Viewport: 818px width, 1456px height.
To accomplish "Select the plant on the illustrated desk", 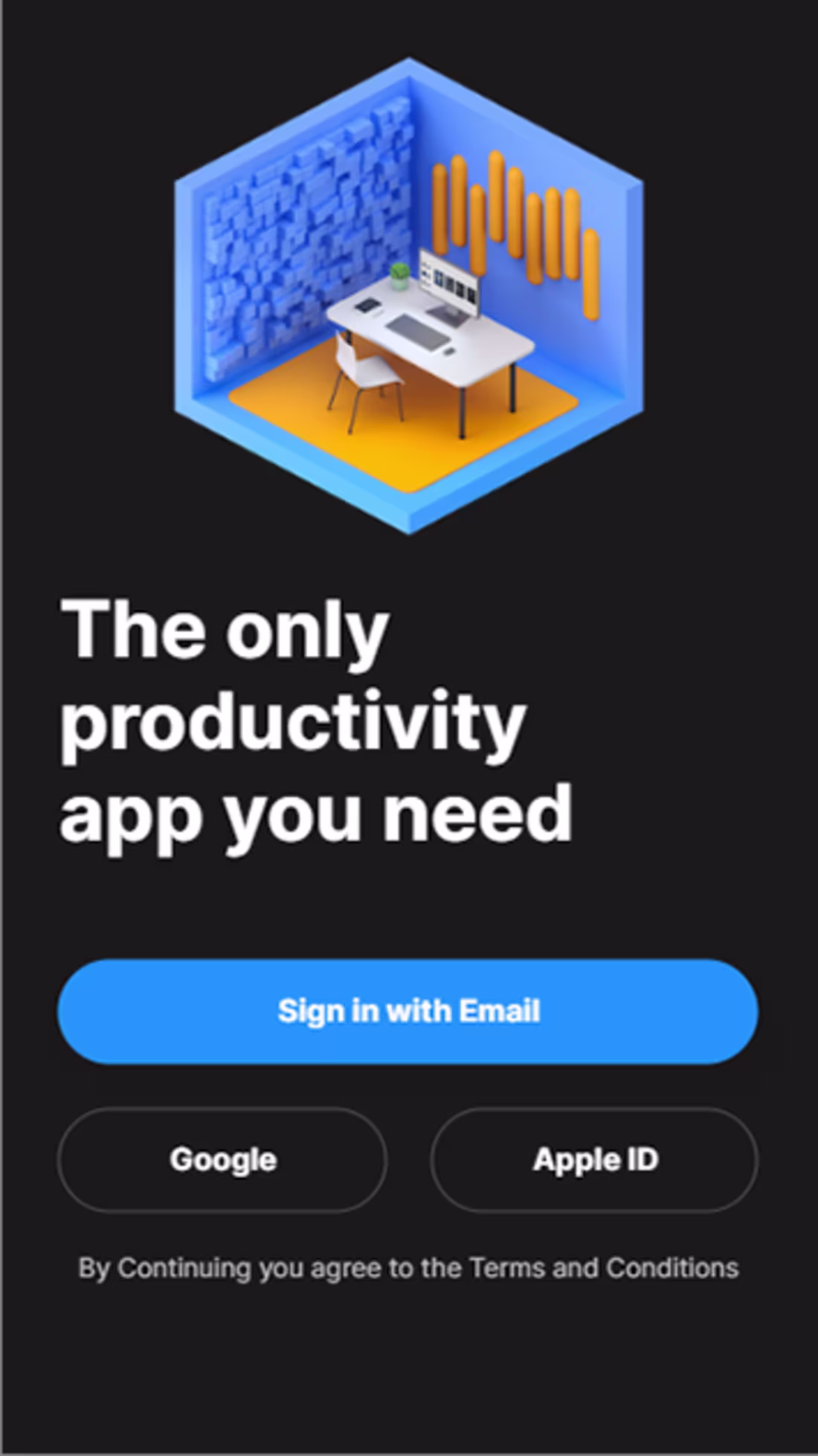I will pos(401,275).
